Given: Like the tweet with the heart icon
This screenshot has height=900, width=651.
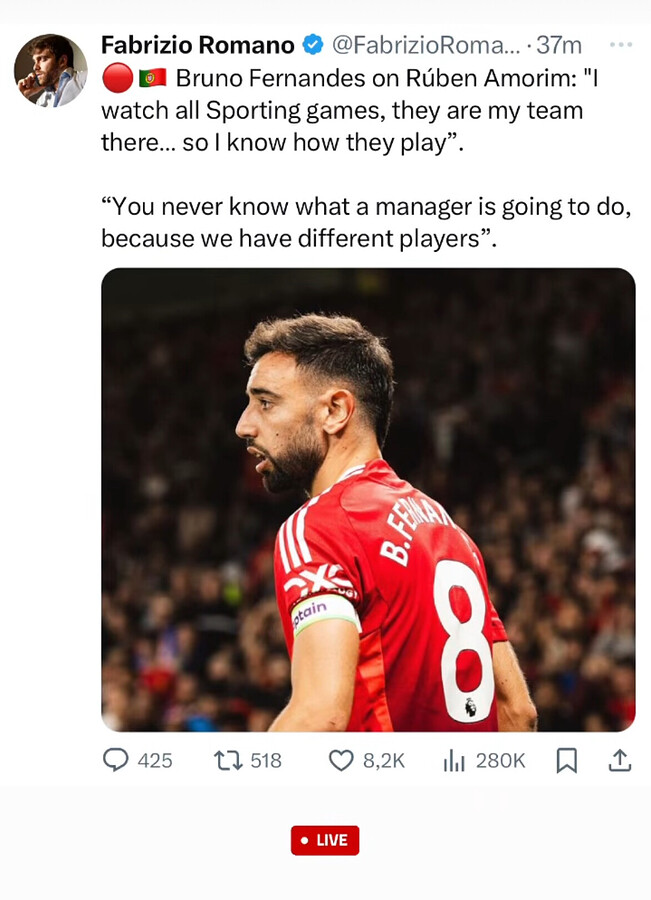Looking at the screenshot, I should [x=341, y=761].
